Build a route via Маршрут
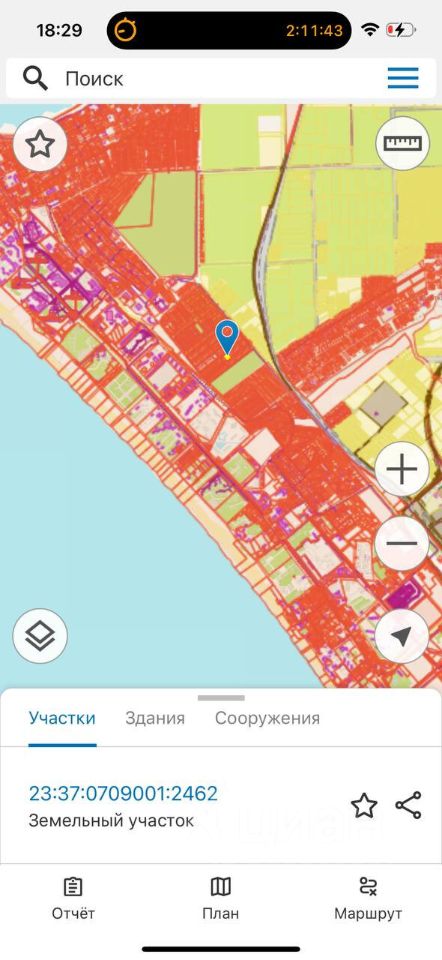442x960 pixels. (368, 898)
